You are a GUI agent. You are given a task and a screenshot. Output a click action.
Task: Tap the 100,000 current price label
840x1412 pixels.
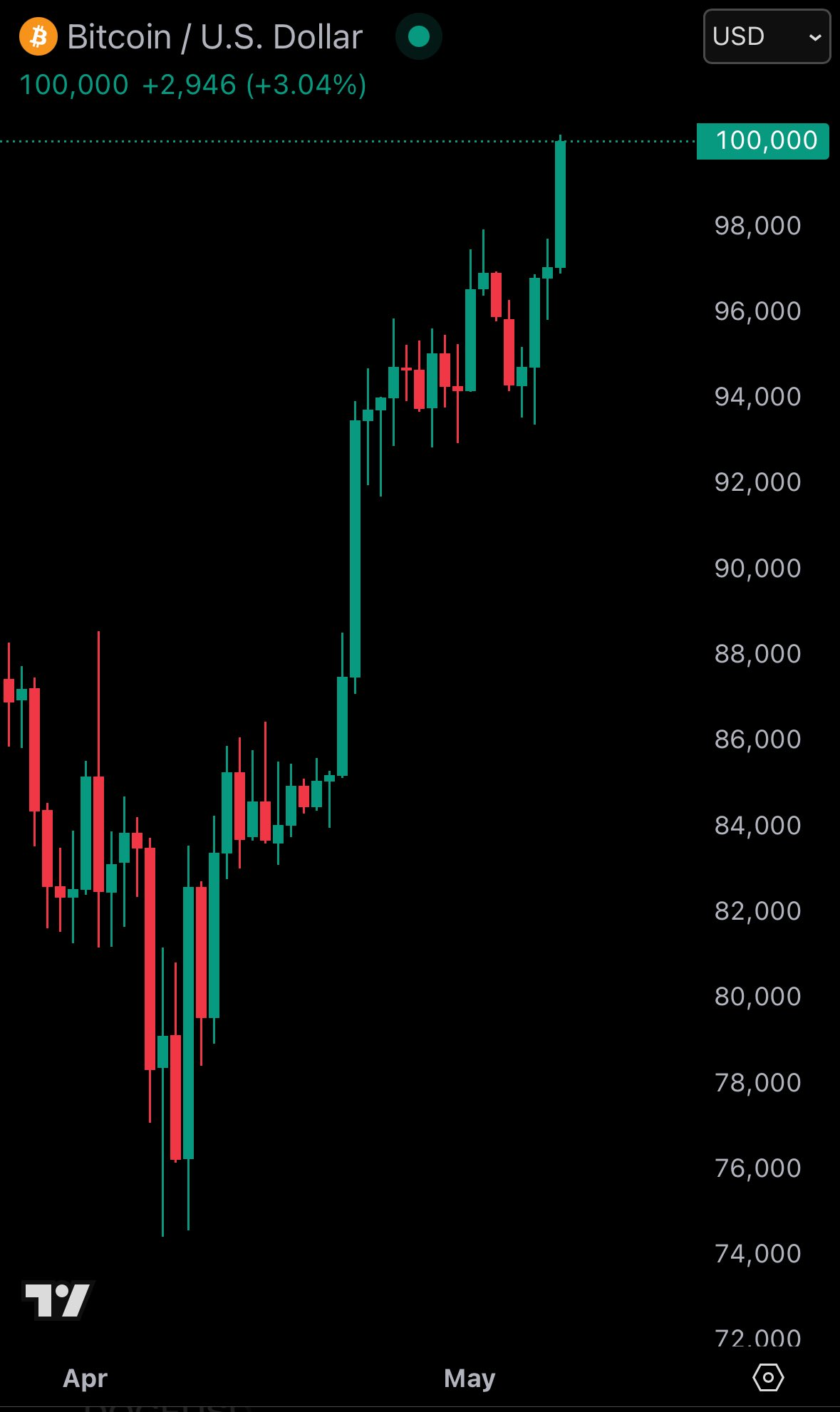[762, 140]
